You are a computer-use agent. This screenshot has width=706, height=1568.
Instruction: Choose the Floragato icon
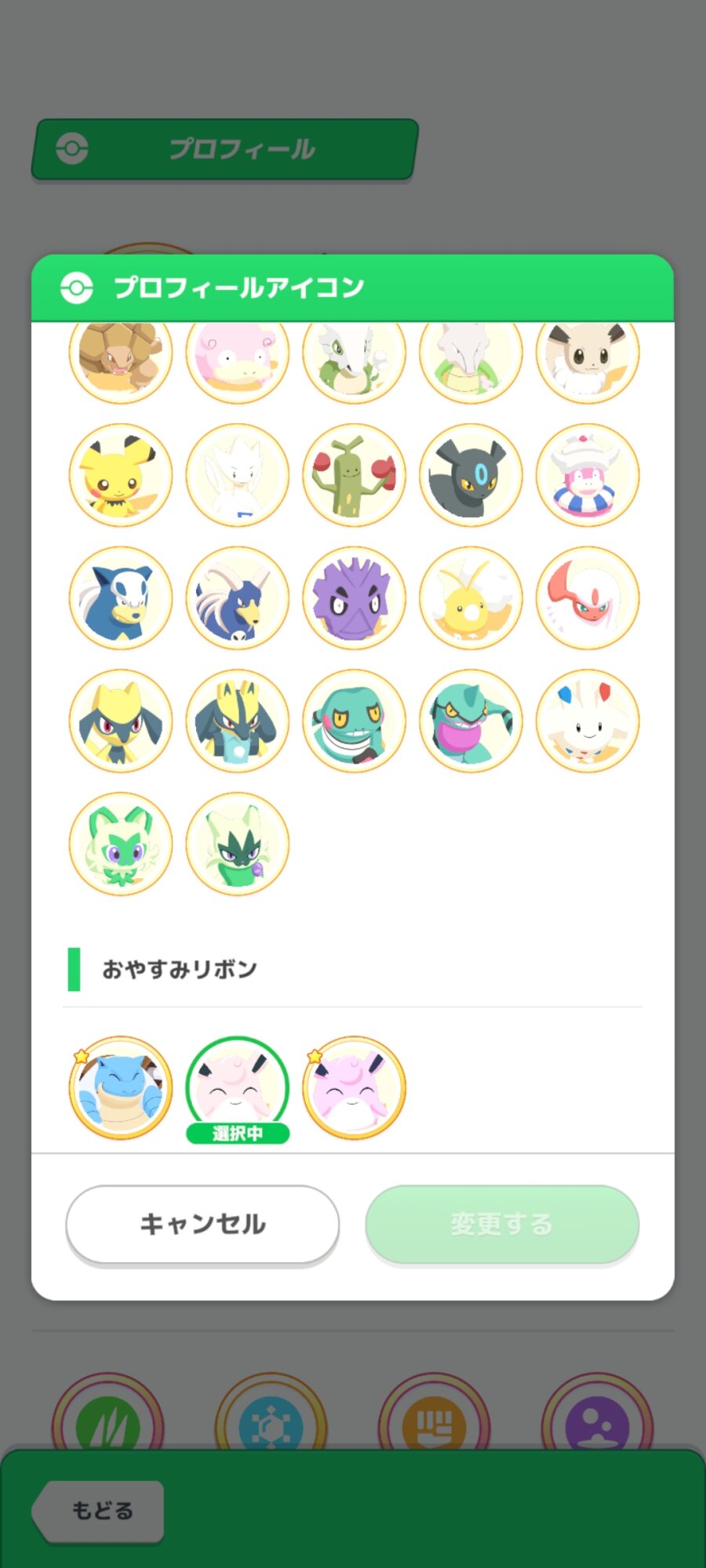point(237,844)
